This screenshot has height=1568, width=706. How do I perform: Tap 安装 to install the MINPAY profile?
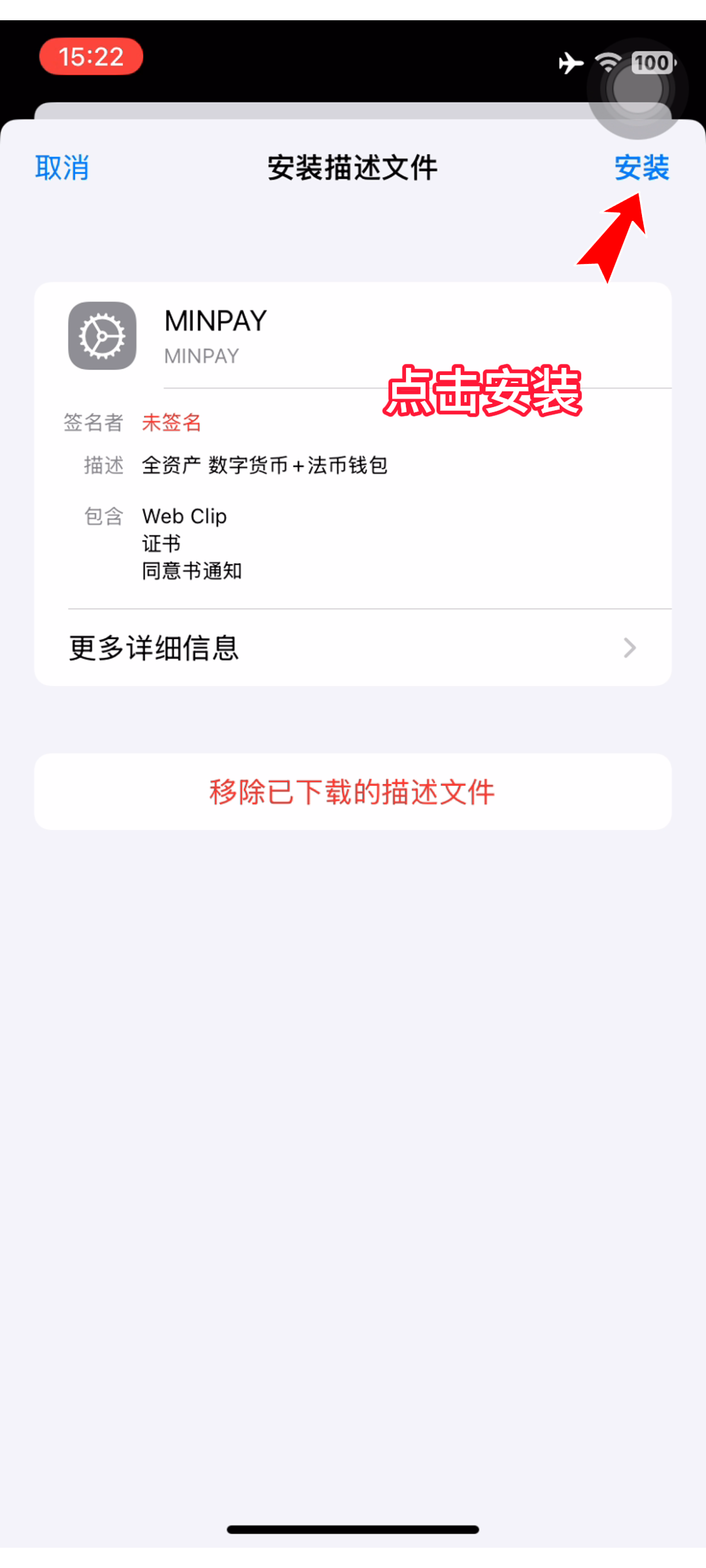pos(641,168)
